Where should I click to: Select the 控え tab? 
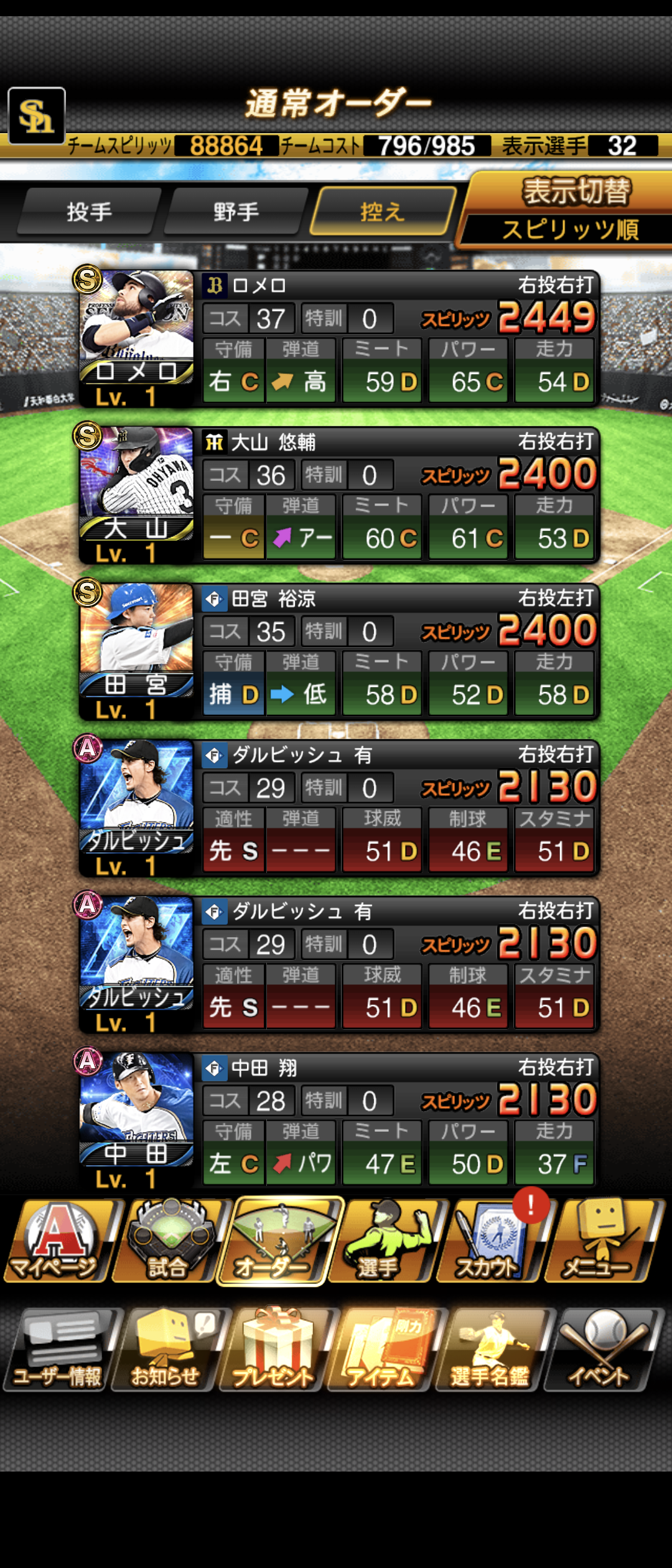(x=382, y=212)
